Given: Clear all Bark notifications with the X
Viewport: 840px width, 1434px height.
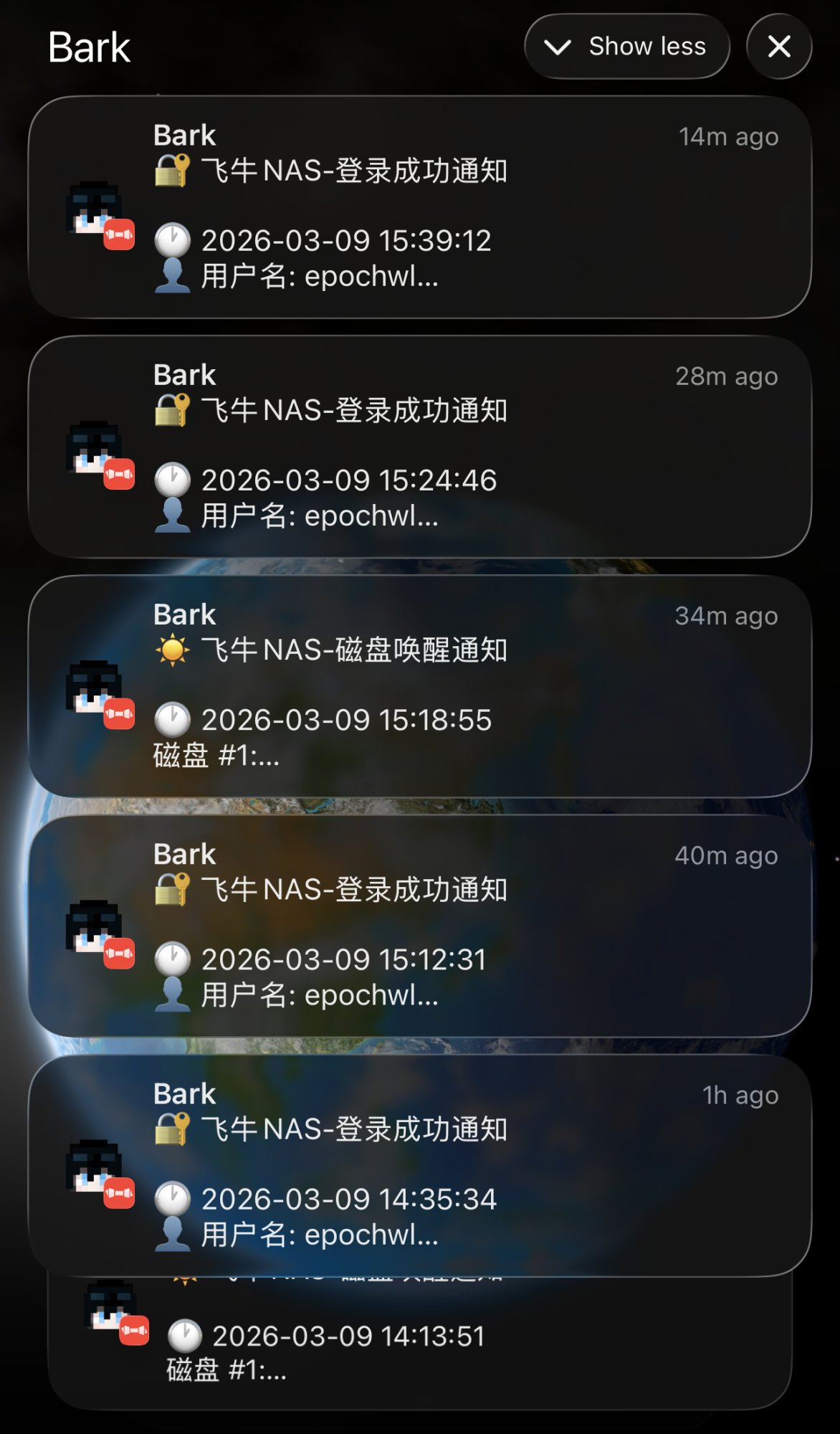Looking at the screenshot, I should click(x=779, y=47).
